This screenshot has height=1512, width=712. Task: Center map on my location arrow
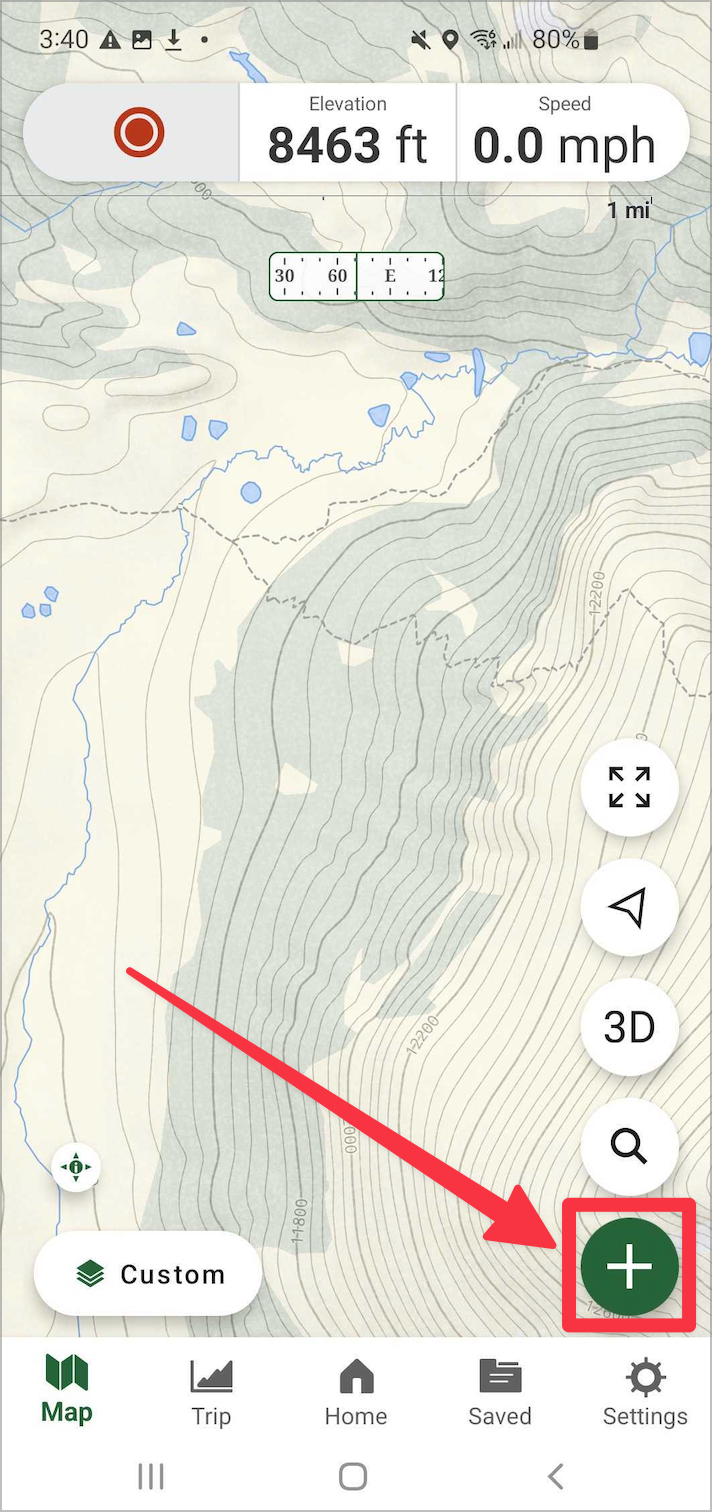tap(630, 908)
